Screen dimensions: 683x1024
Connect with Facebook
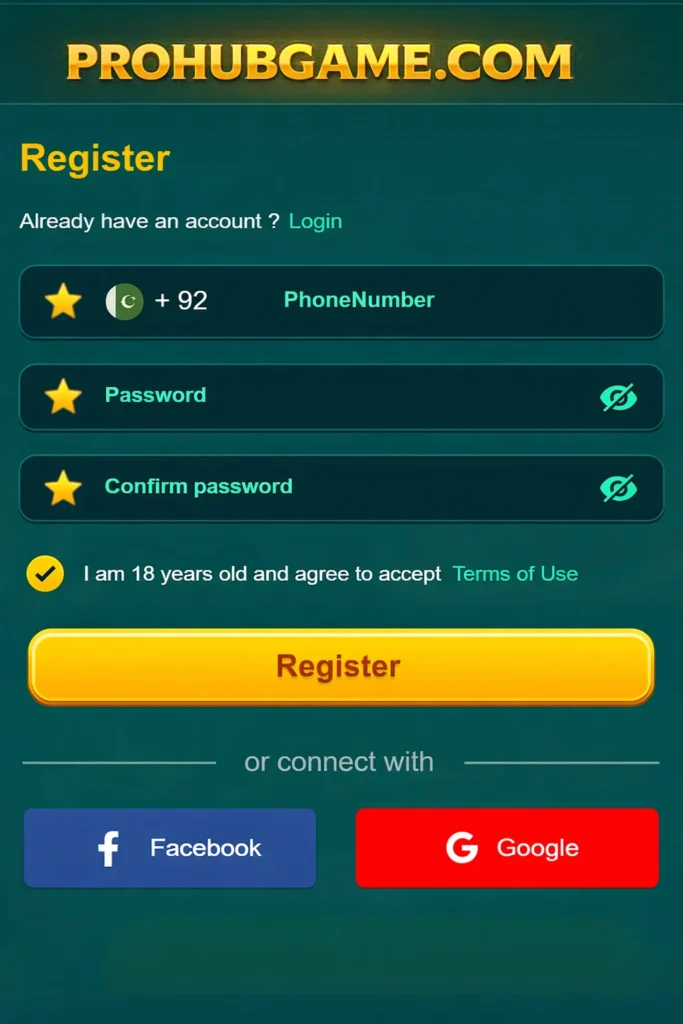pyautogui.click(x=170, y=848)
